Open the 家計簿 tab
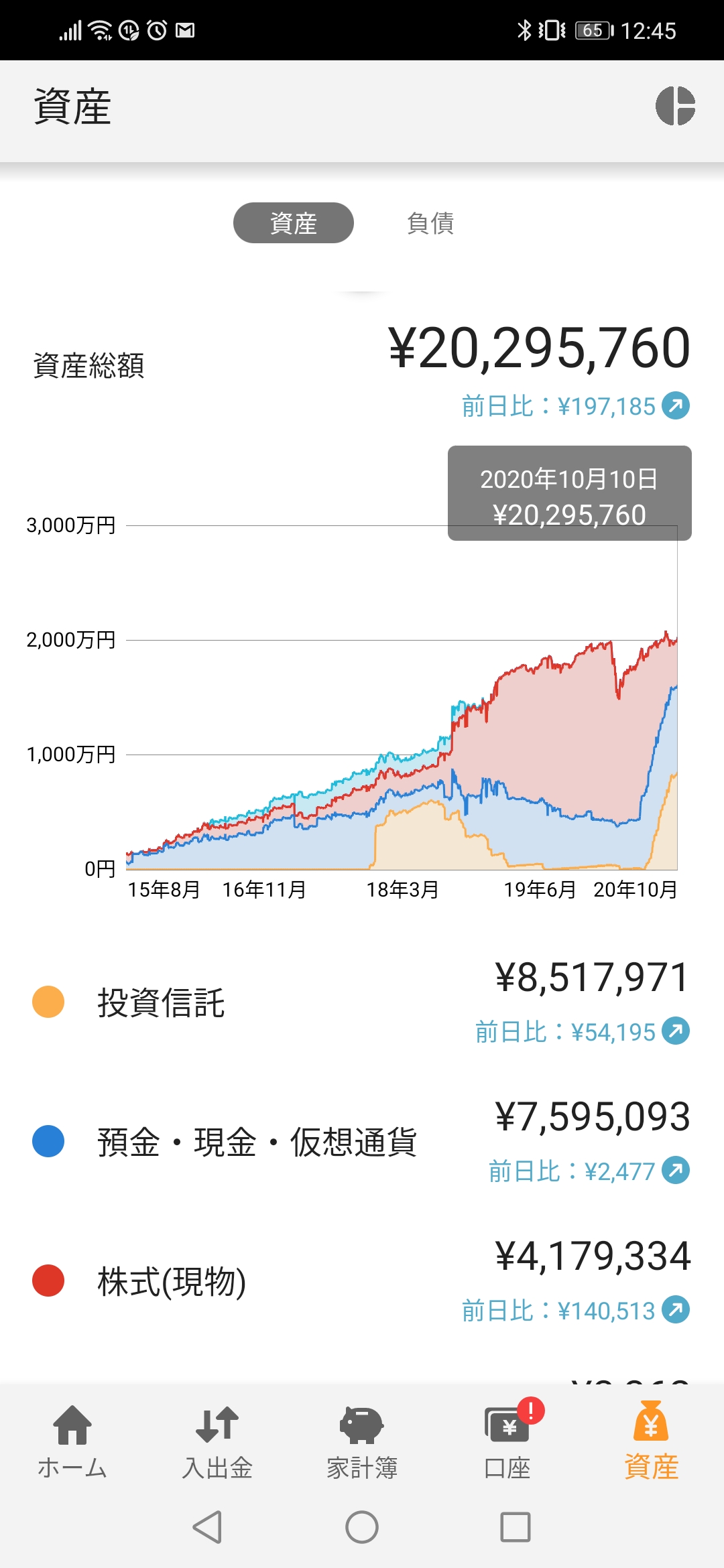 pos(362,1441)
